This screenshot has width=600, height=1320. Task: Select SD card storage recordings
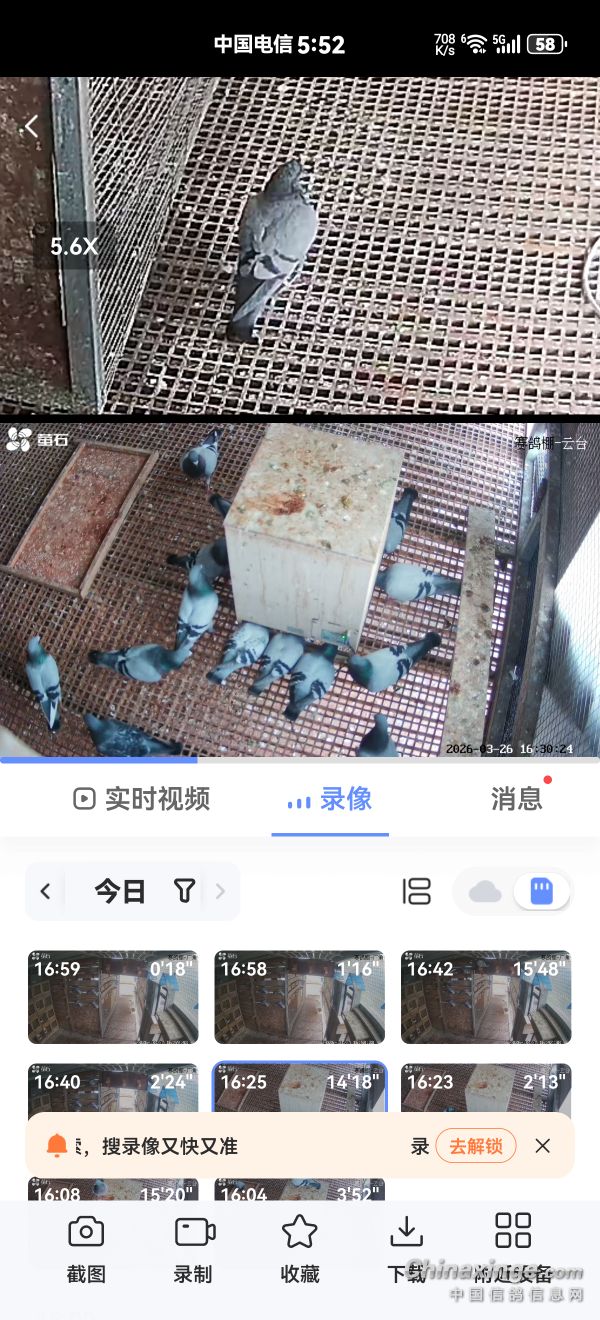point(541,891)
